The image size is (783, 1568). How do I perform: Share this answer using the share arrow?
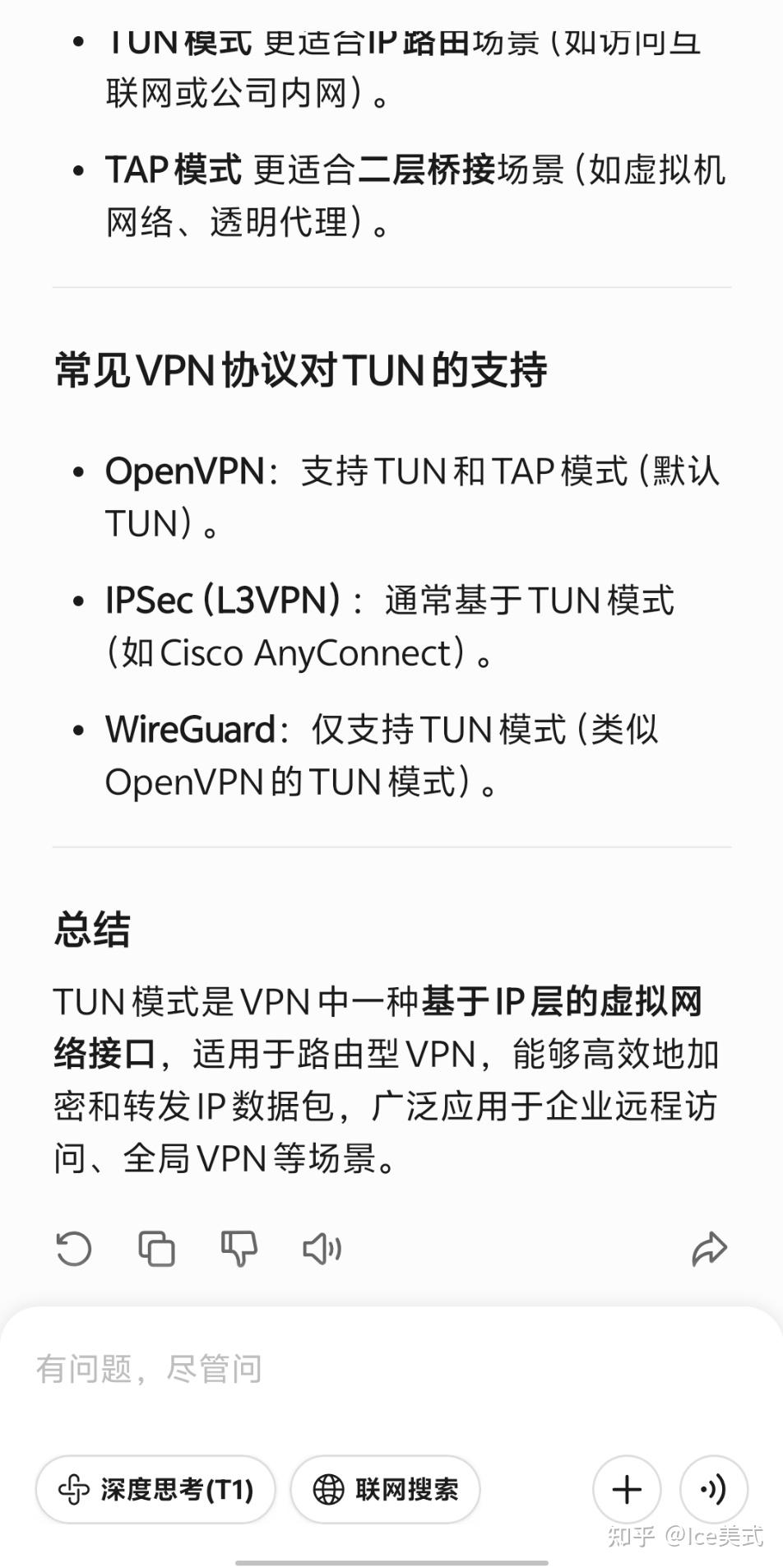pyautogui.click(x=709, y=1248)
